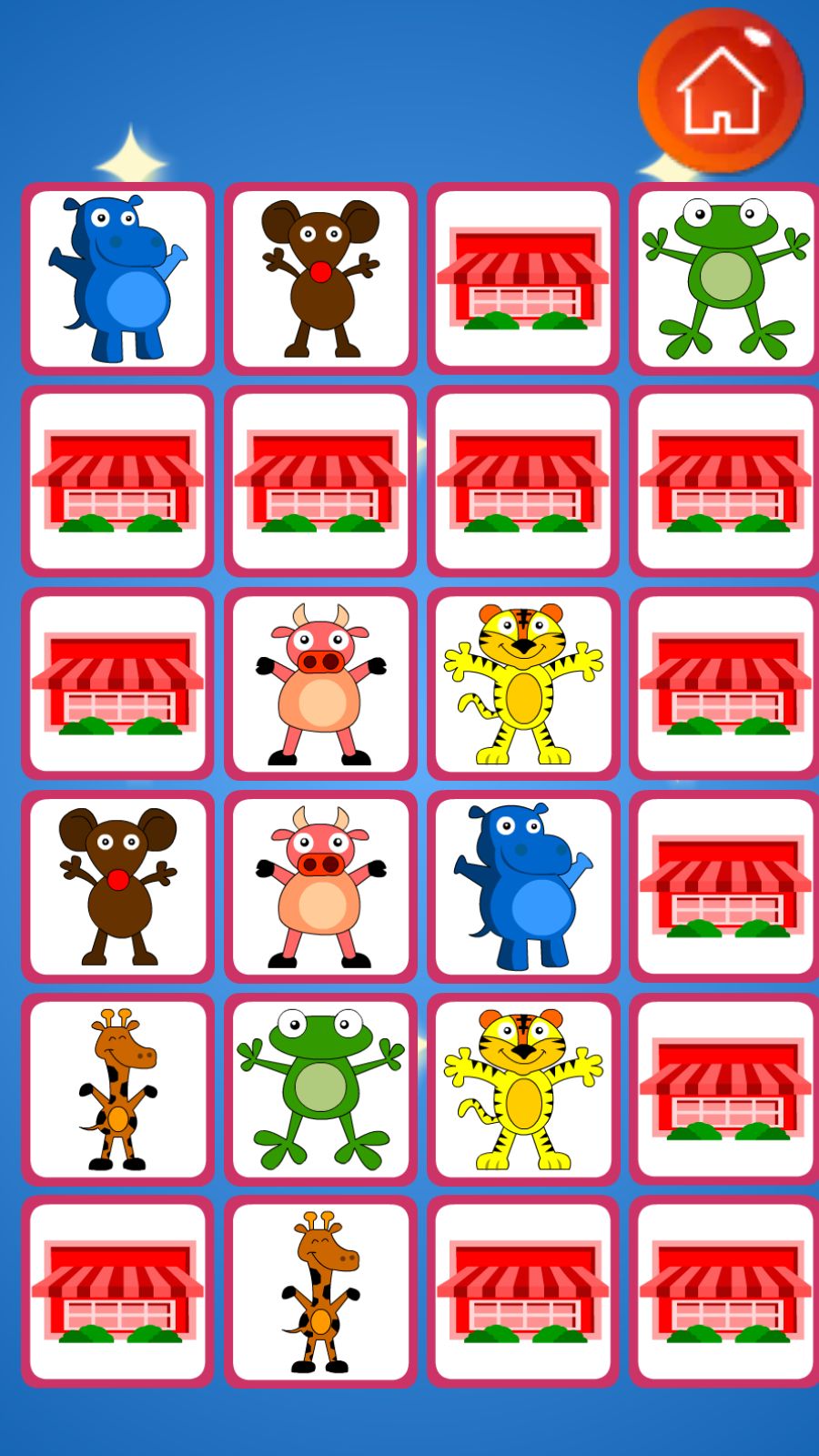Screen dimensions: 819x1456
Task: Flip the face-down card between mouse and frog
Action: (x=522, y=278)
